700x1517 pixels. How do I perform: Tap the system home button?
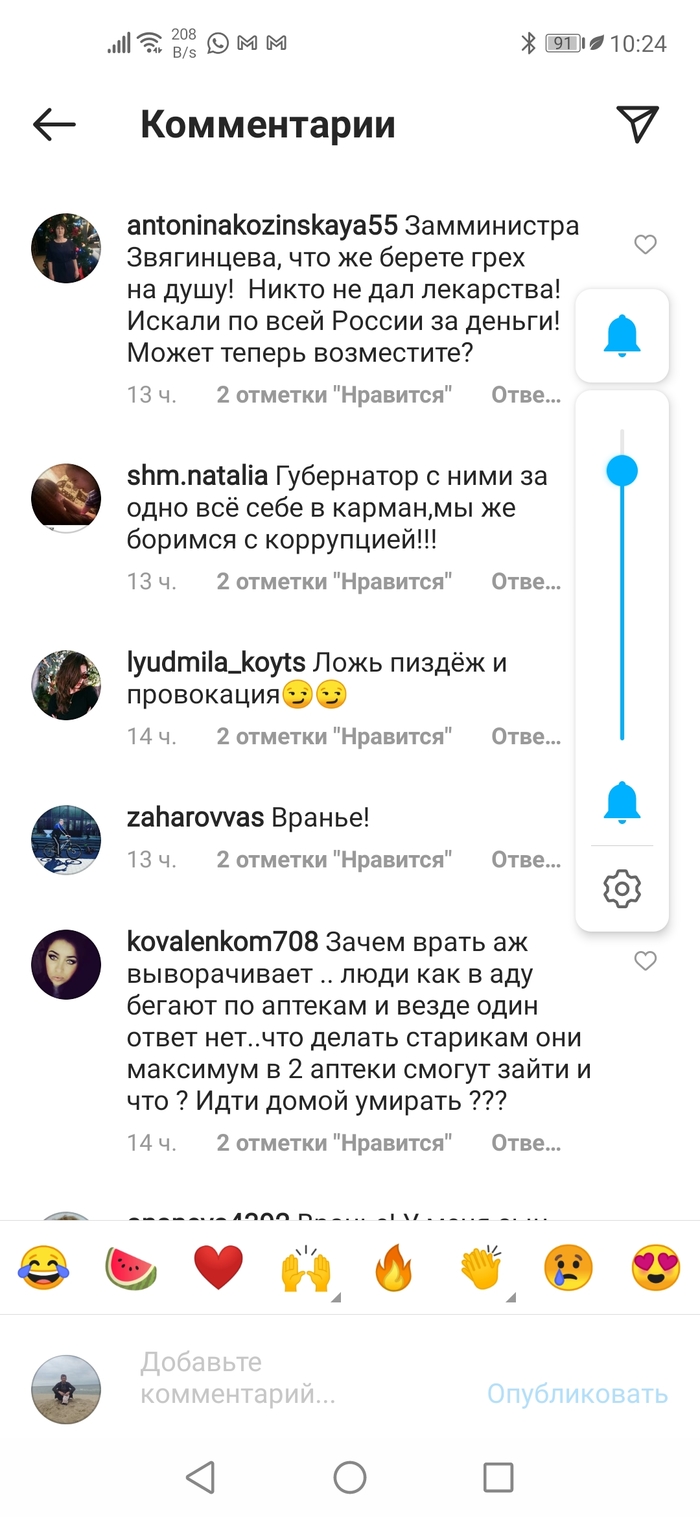[349, 1477]
